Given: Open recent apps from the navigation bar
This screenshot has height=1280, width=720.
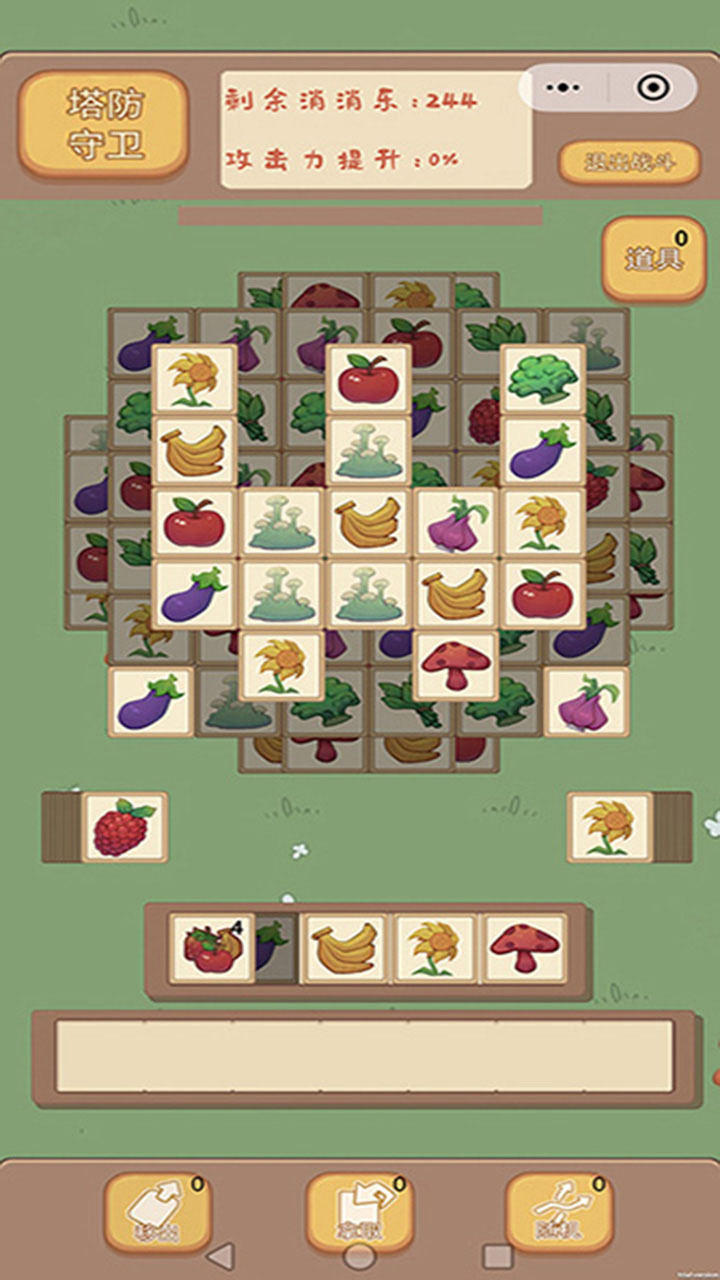Looking at the screenshot, I should pos(497,1256).
